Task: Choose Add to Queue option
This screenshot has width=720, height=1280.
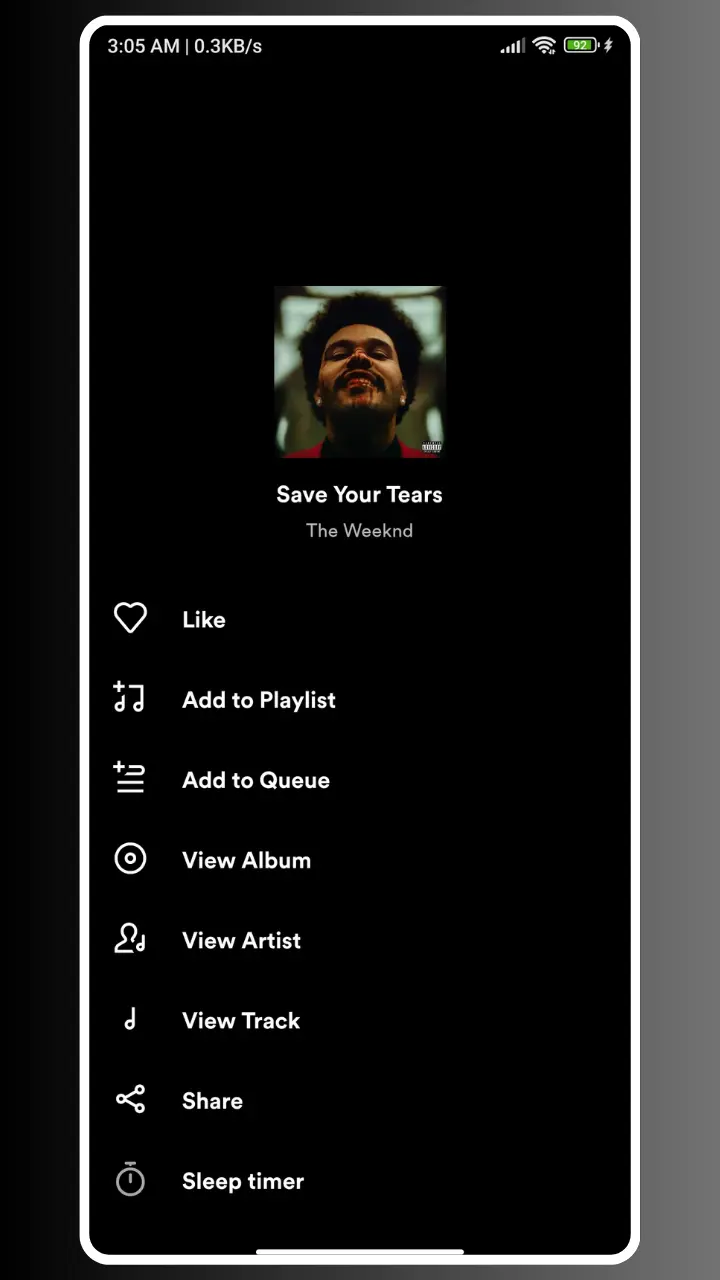Action: pyautogui.click(x=255, y=780)
